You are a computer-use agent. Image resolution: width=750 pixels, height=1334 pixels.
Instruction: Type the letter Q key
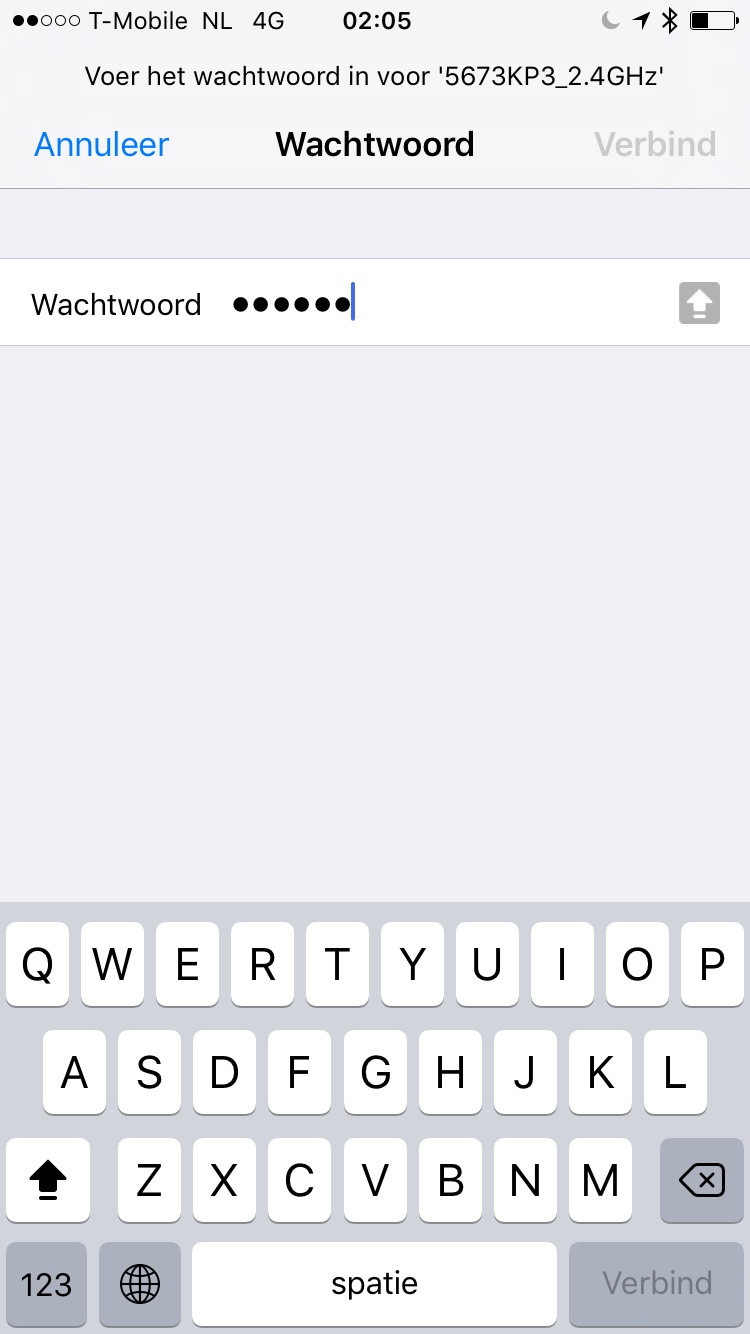point(37,965)
